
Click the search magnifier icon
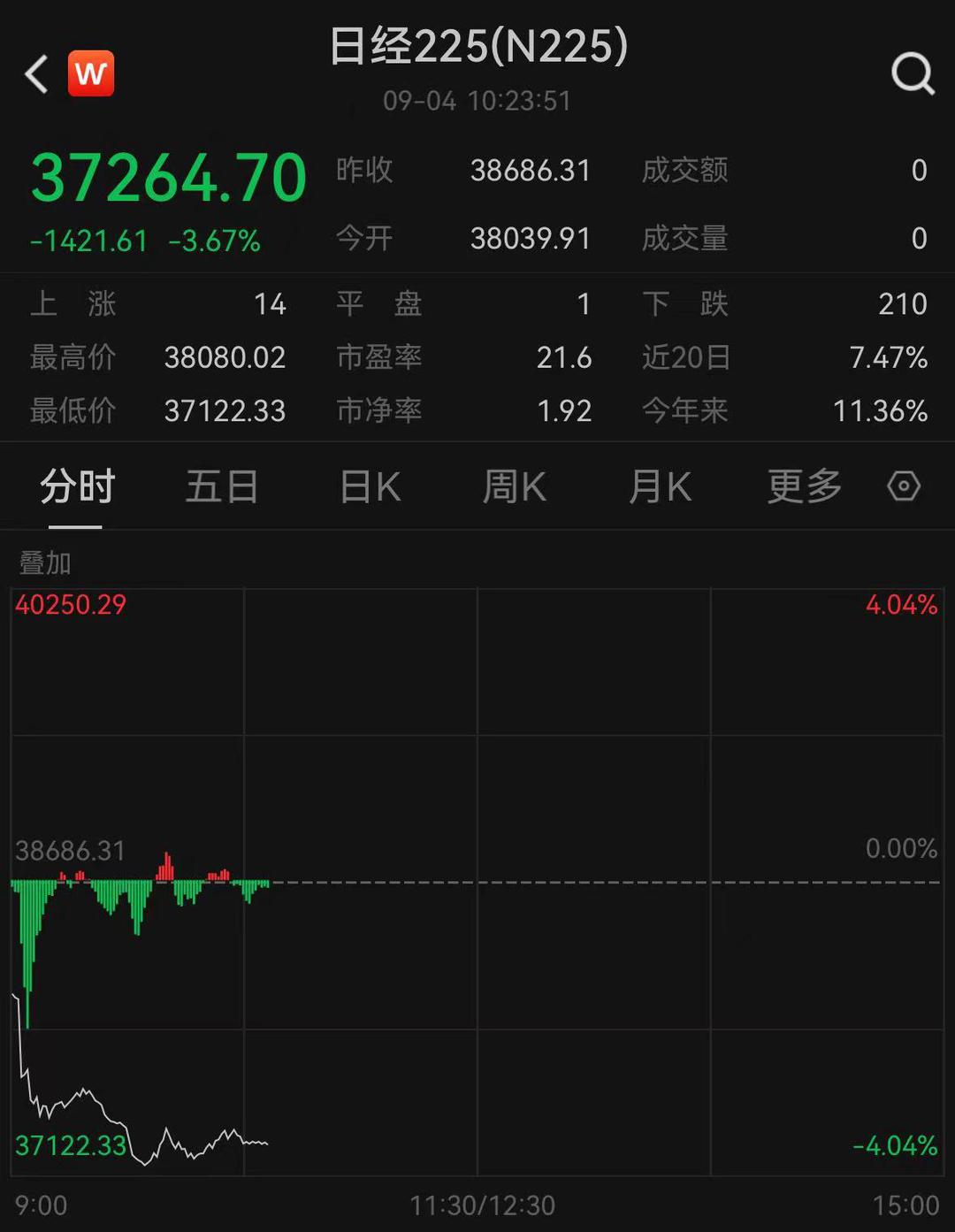point(914,75)
